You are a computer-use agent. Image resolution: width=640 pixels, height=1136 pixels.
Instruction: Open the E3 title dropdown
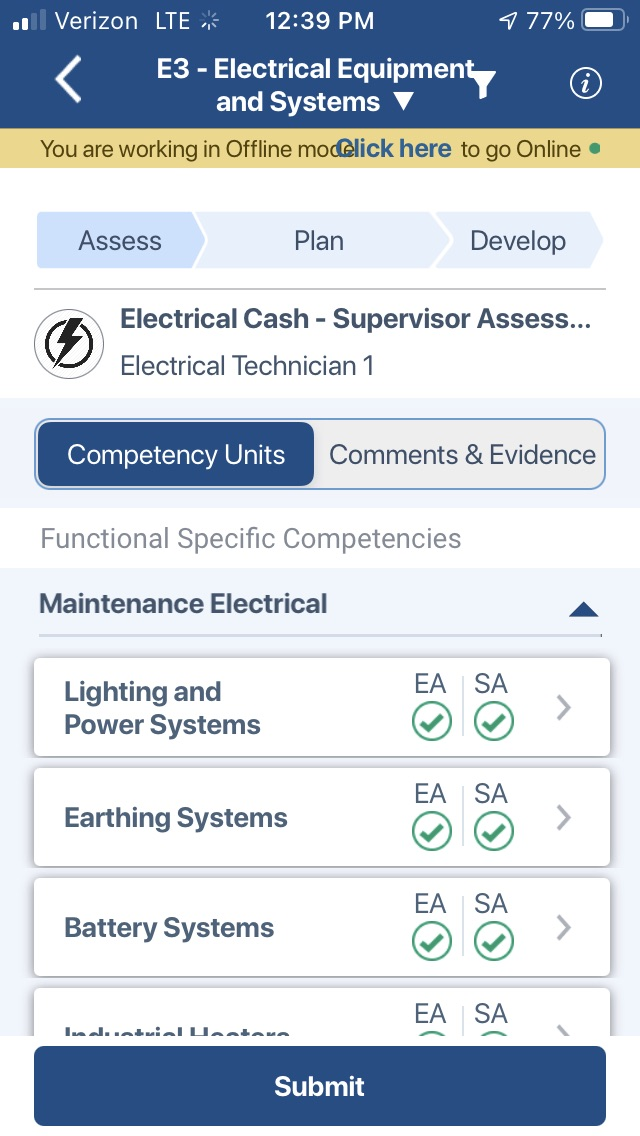(316, 85)
